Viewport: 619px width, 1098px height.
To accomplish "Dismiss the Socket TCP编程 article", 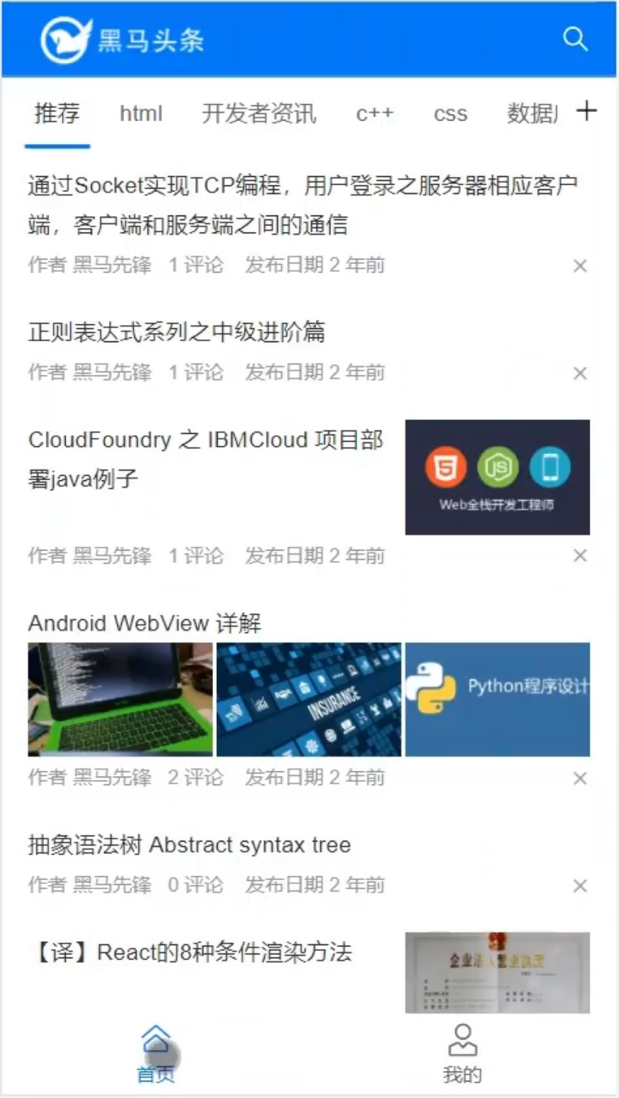I will (x=580, y=266).
